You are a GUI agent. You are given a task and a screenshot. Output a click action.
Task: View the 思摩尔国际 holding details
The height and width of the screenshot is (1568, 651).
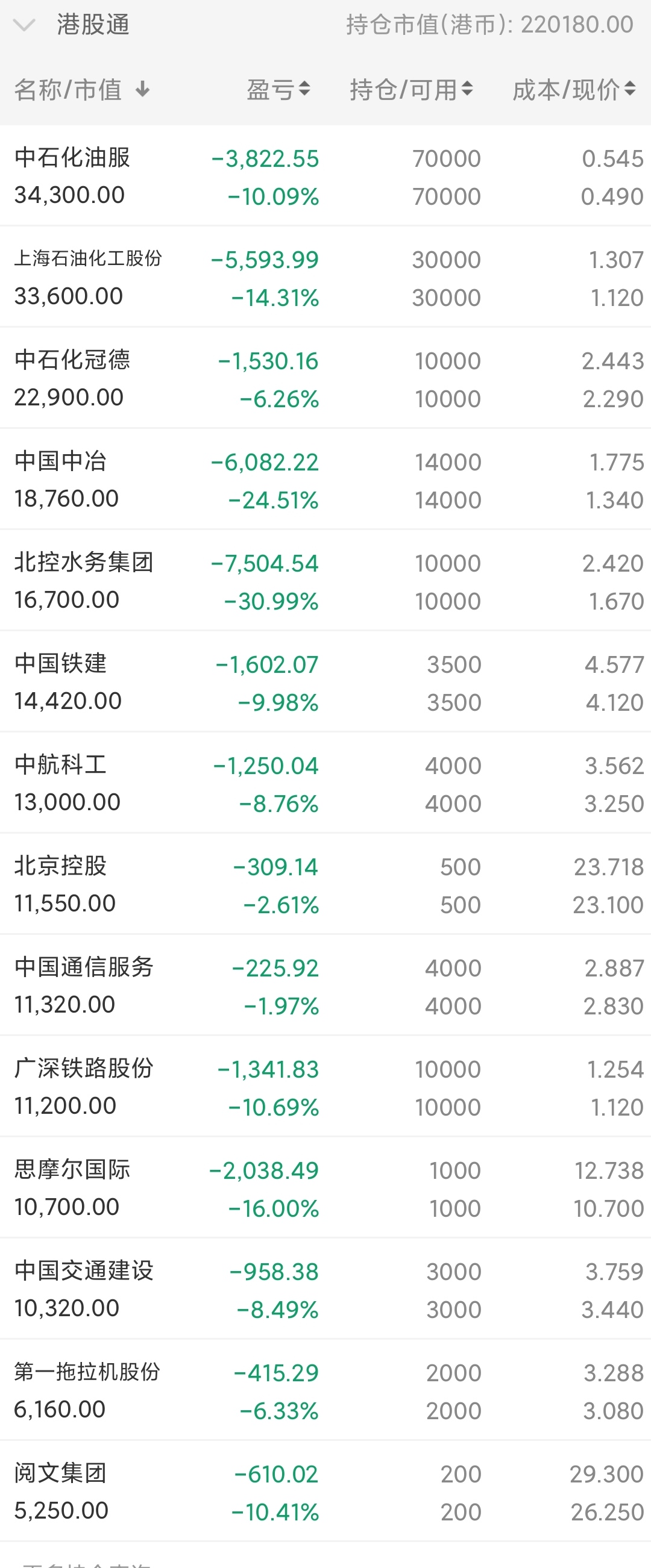(x=325, y=1187)
